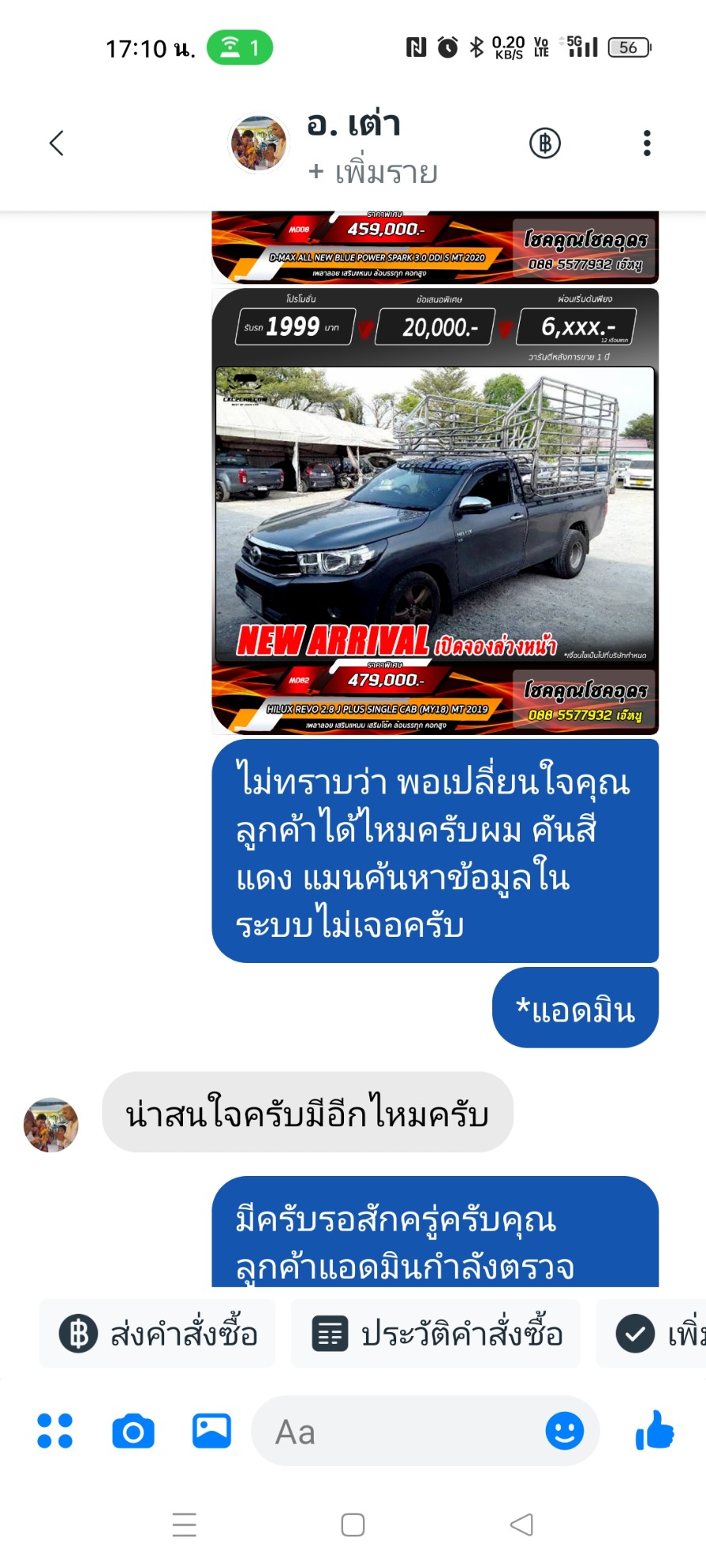Screen dimensions: 706x1568
Task: Open the three-dot overflow menu
Action: click(647, 143)
